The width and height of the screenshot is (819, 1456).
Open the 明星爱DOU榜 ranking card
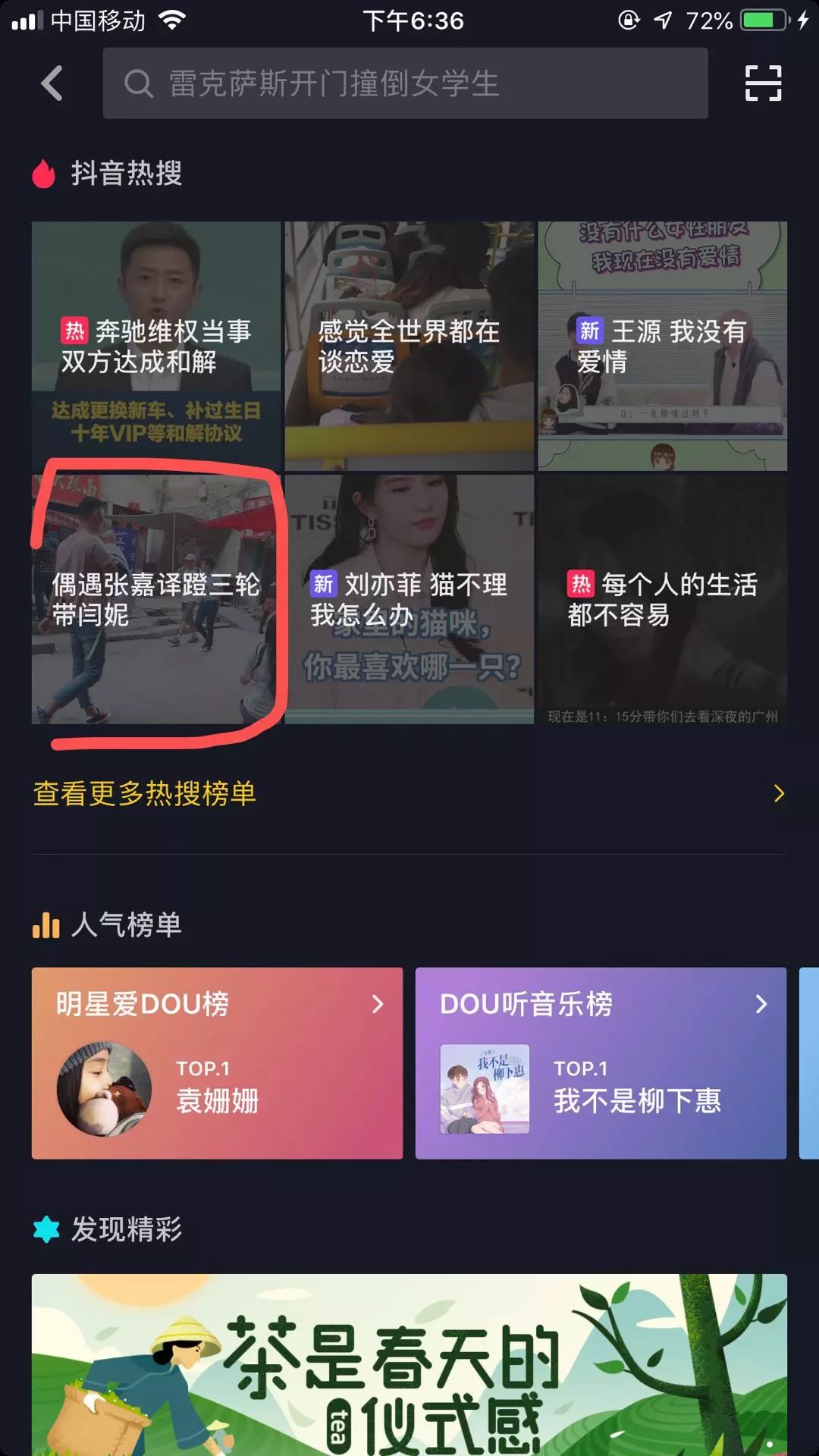click(x=217, y=1062)
